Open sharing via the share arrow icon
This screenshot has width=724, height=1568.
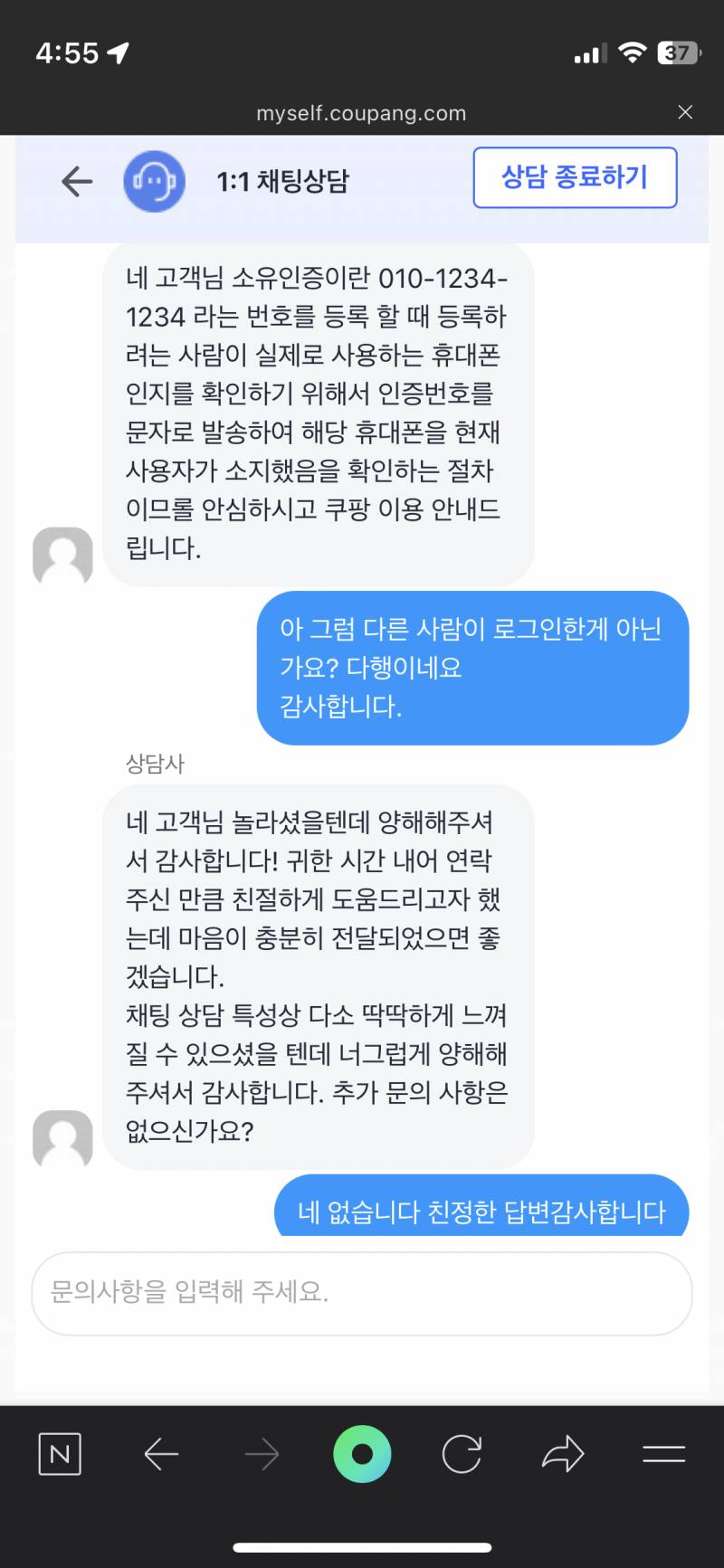click(x=563, y=1454)
